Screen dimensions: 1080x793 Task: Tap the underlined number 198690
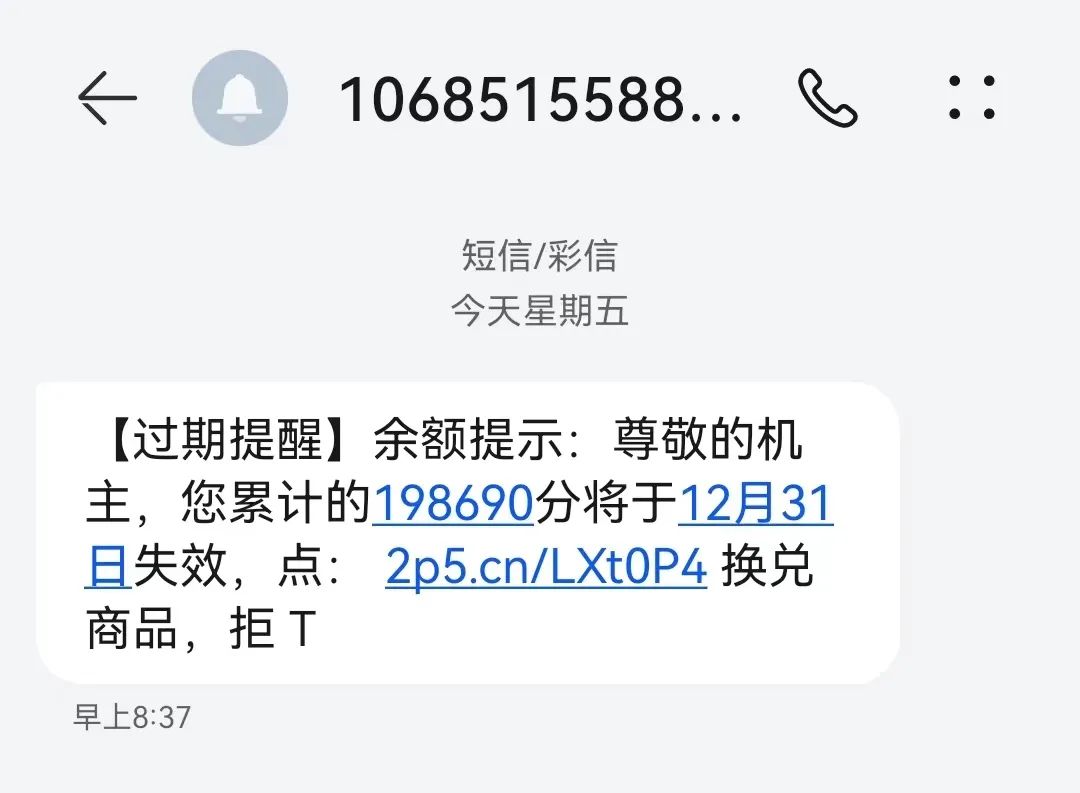[x=452, y=507]
